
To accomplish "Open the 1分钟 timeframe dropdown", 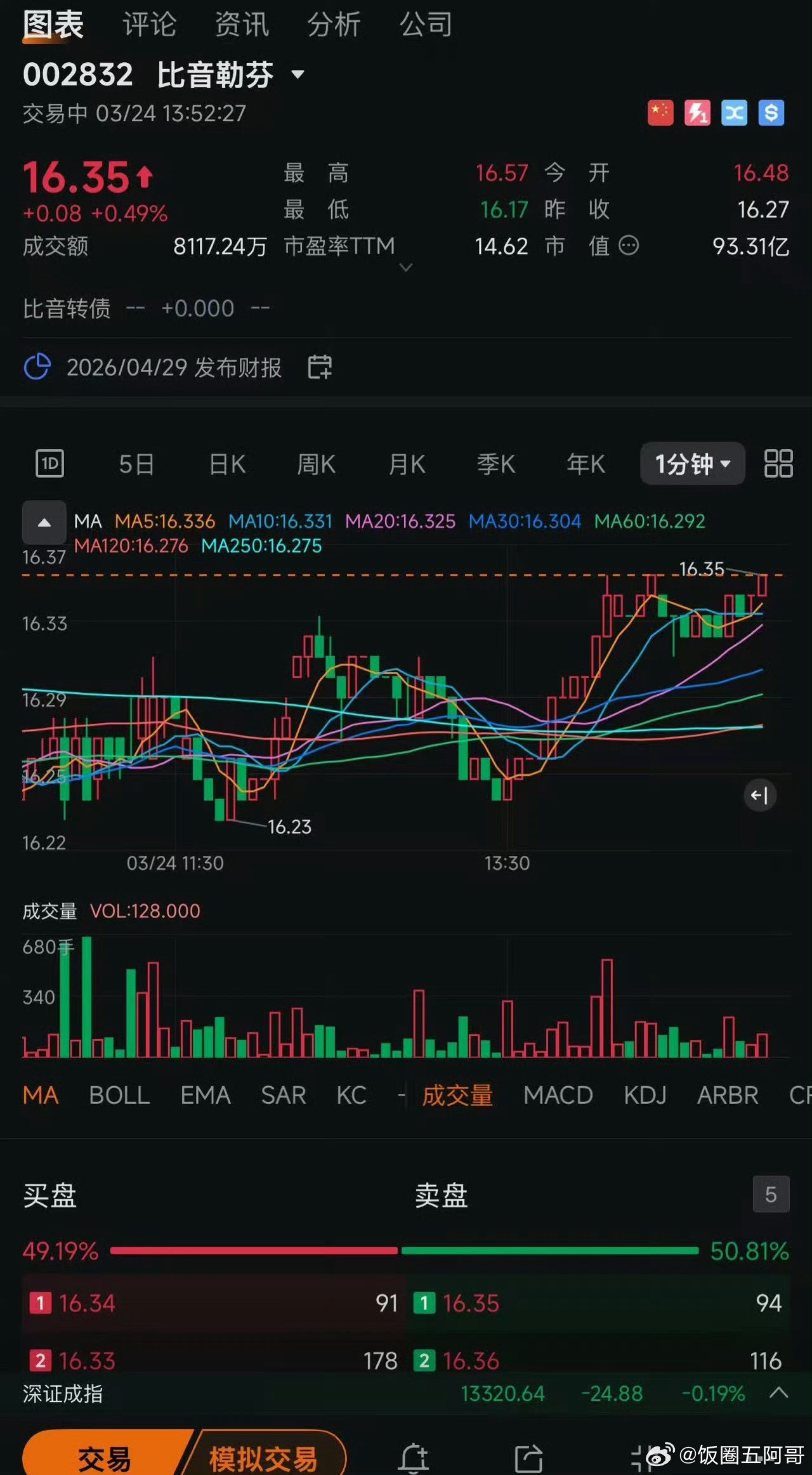I will 691,464.
